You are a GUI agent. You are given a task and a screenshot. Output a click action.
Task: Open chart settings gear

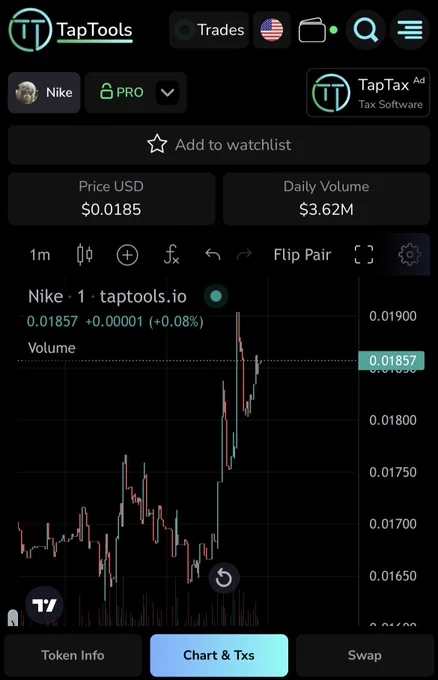tap(409, 255)
